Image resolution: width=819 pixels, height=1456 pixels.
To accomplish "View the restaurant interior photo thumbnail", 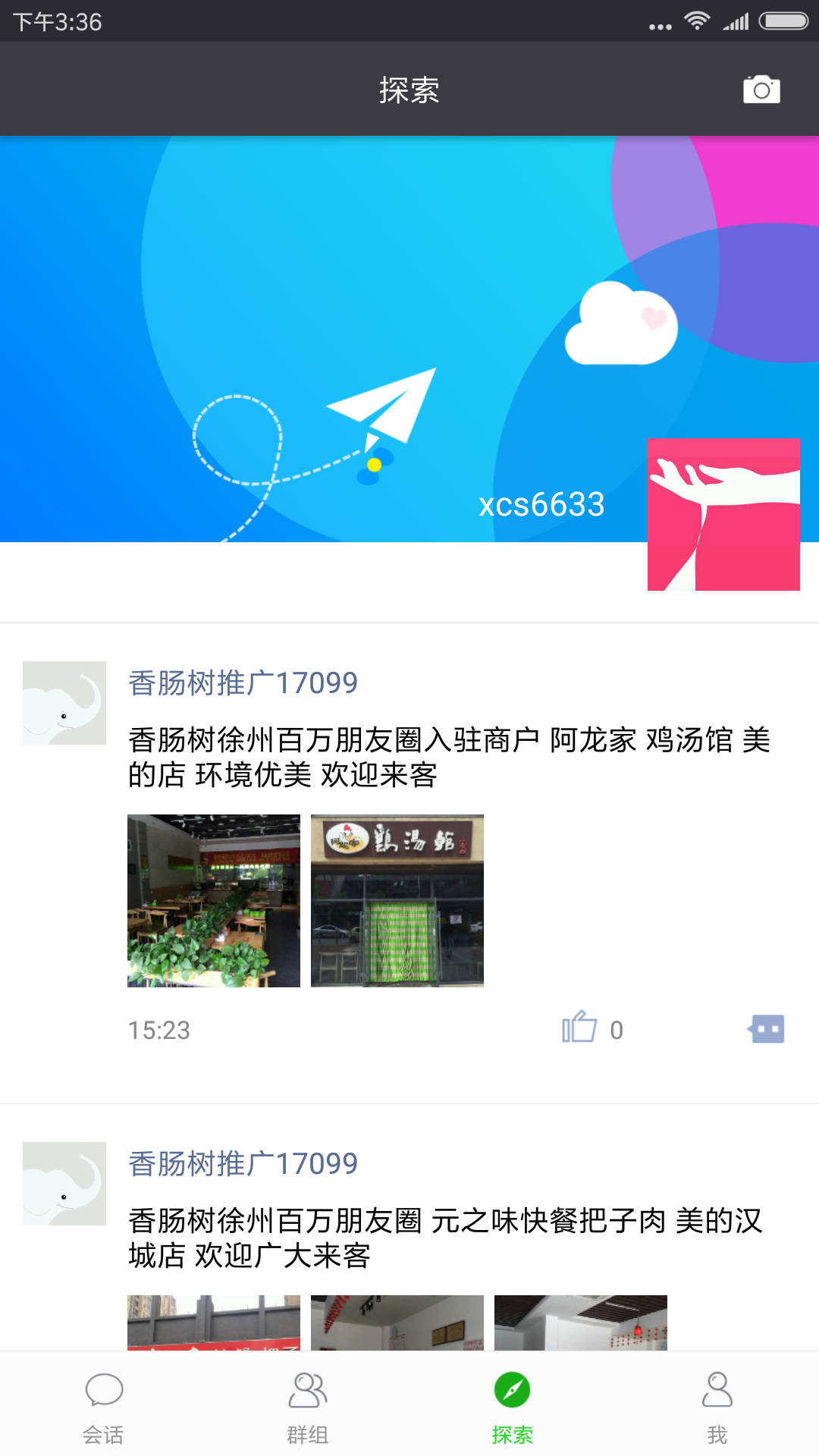I will [212, 901].
